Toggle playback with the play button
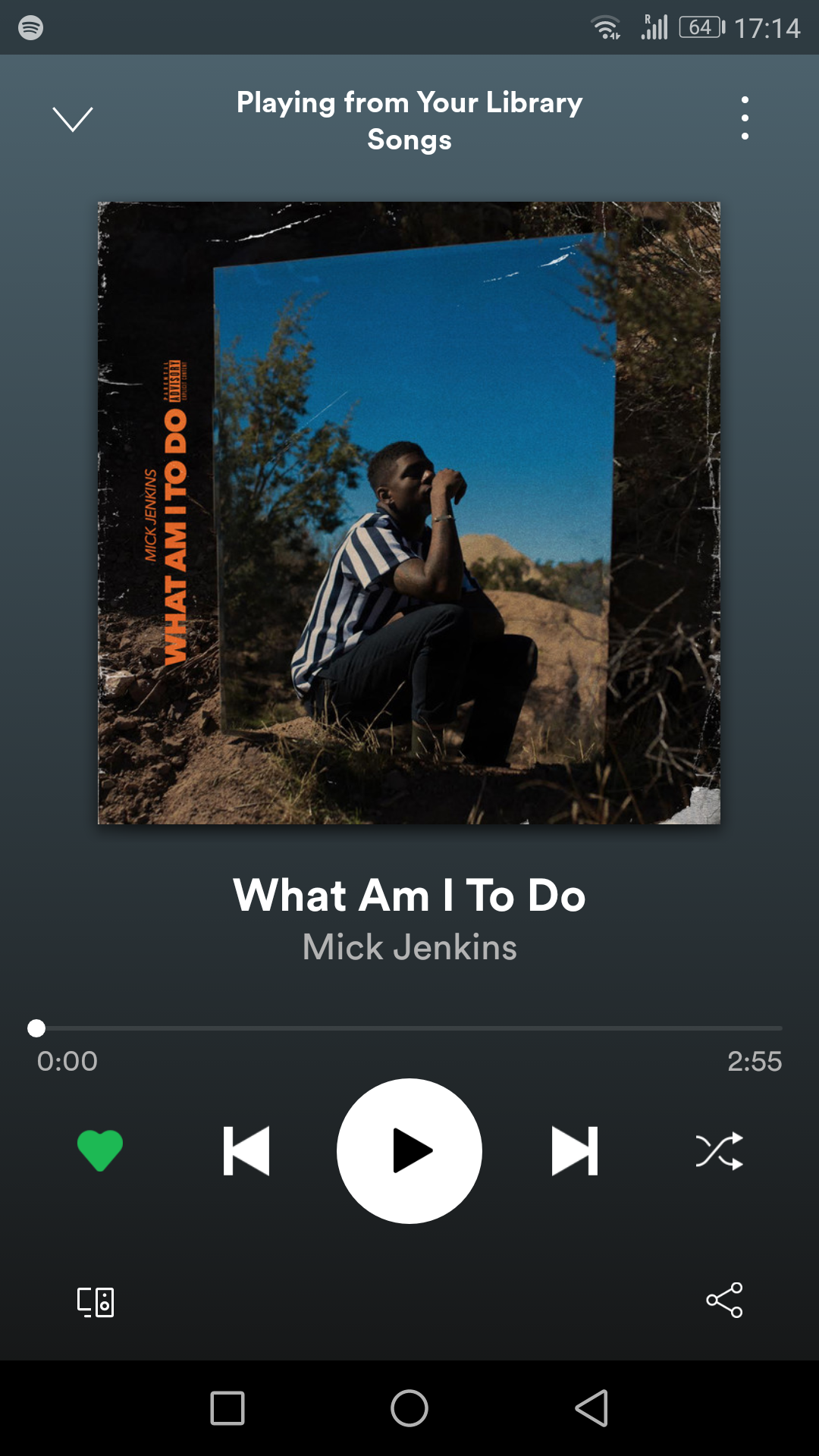This screenshot has height=1456, width=819. coord(409,1150)
